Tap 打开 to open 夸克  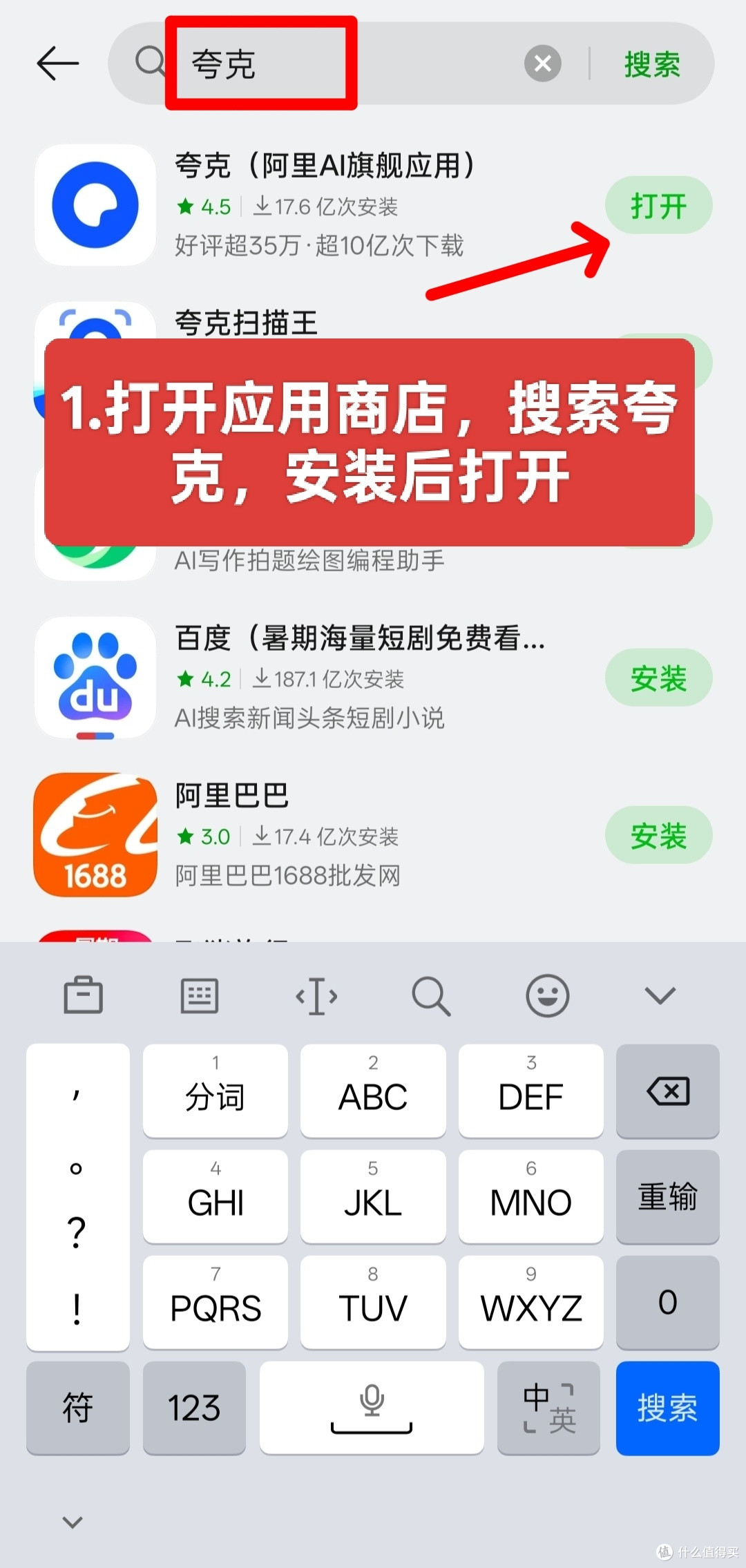(658, 204)
